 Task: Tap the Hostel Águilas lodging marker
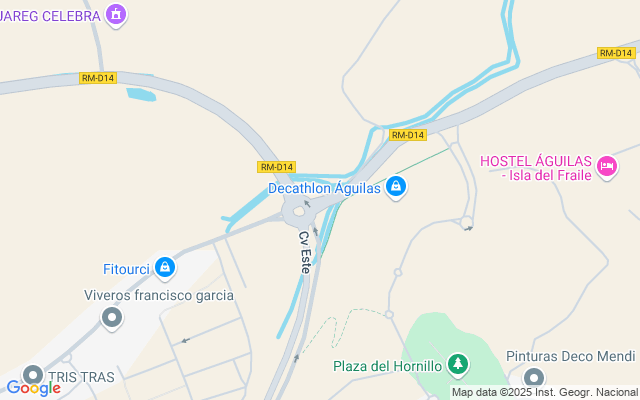coord(607,167)
